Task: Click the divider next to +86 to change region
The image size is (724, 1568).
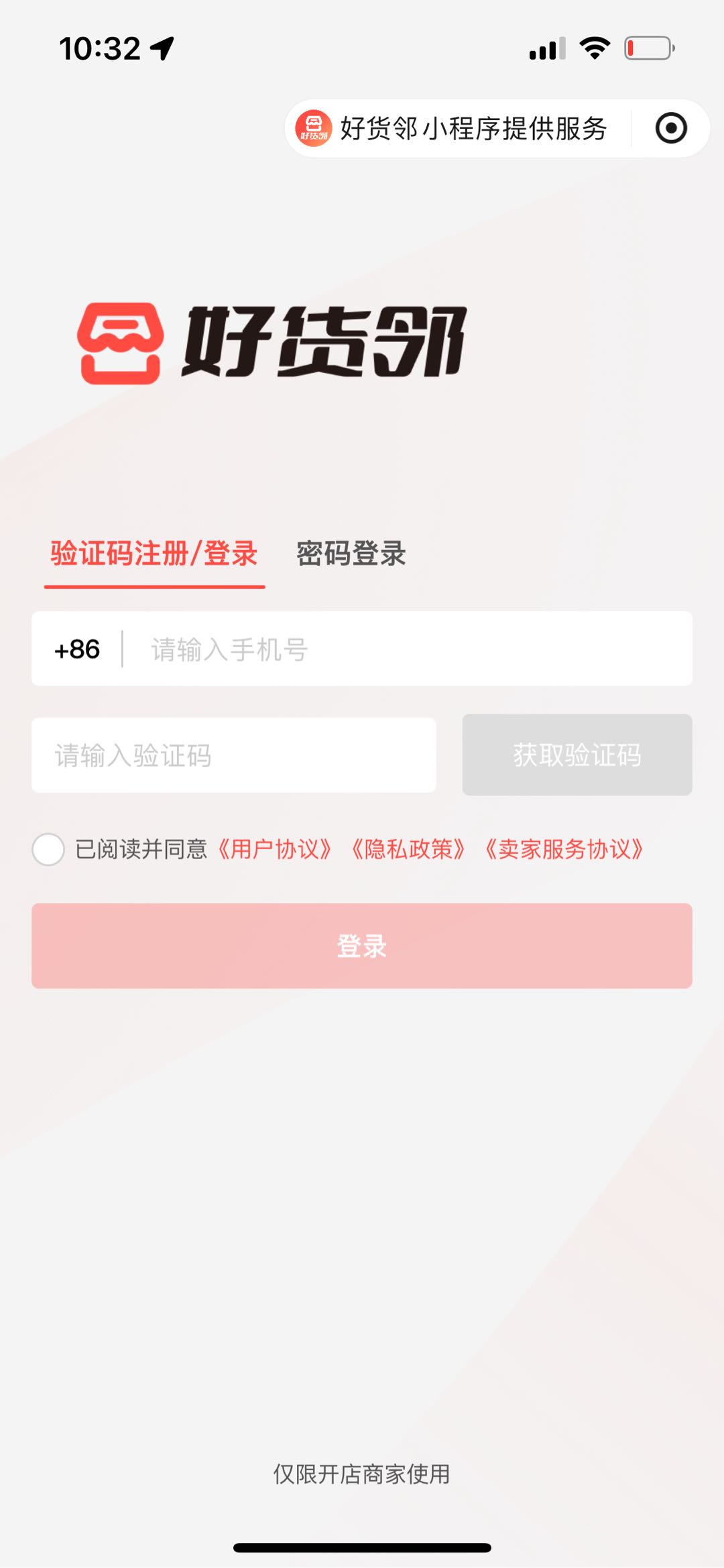Action: pos(123,649)
